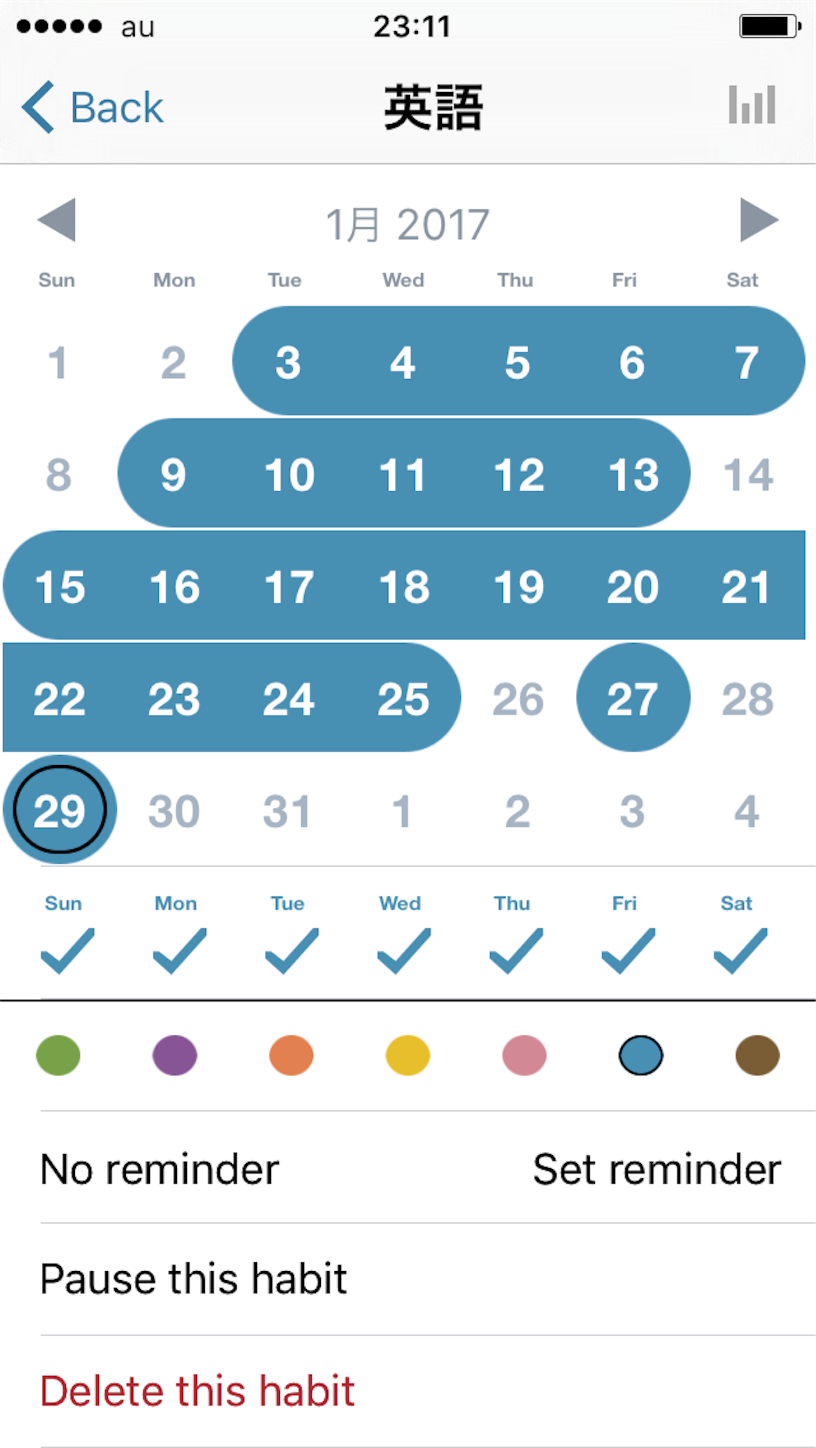Unmark January 27 on the calendar
The image size is (816, 1448).
pos(633,698)
